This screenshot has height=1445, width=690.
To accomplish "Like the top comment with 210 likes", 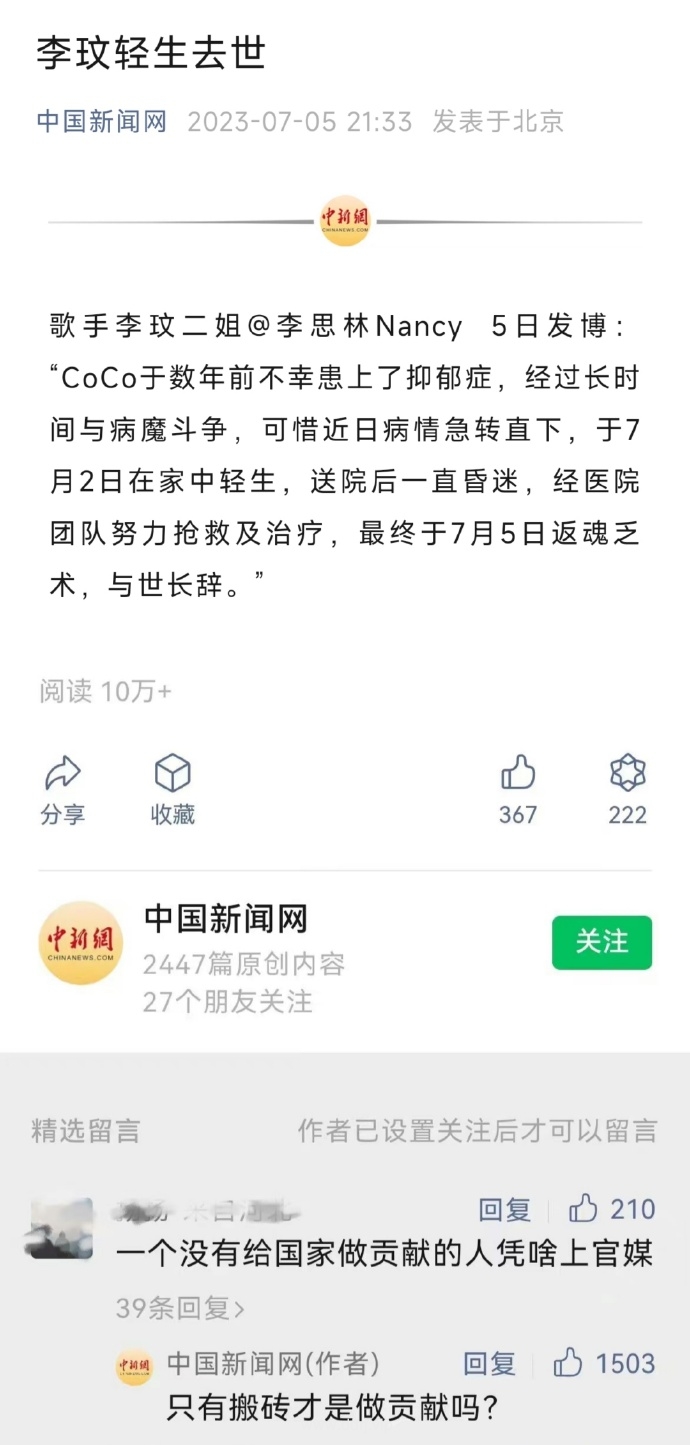I will pos(611,1209).
